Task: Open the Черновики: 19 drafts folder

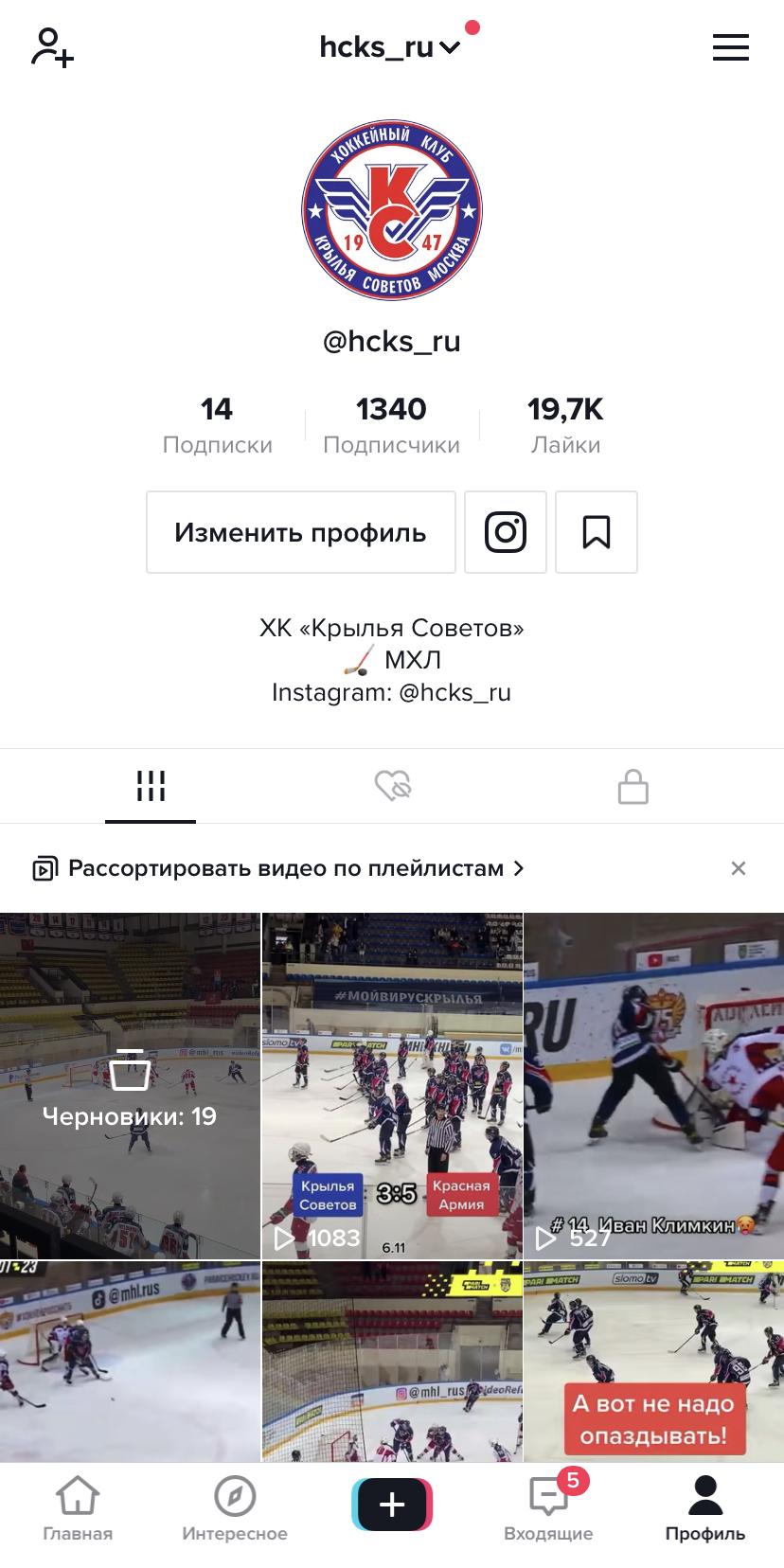Action: [x=130, y=1086]
